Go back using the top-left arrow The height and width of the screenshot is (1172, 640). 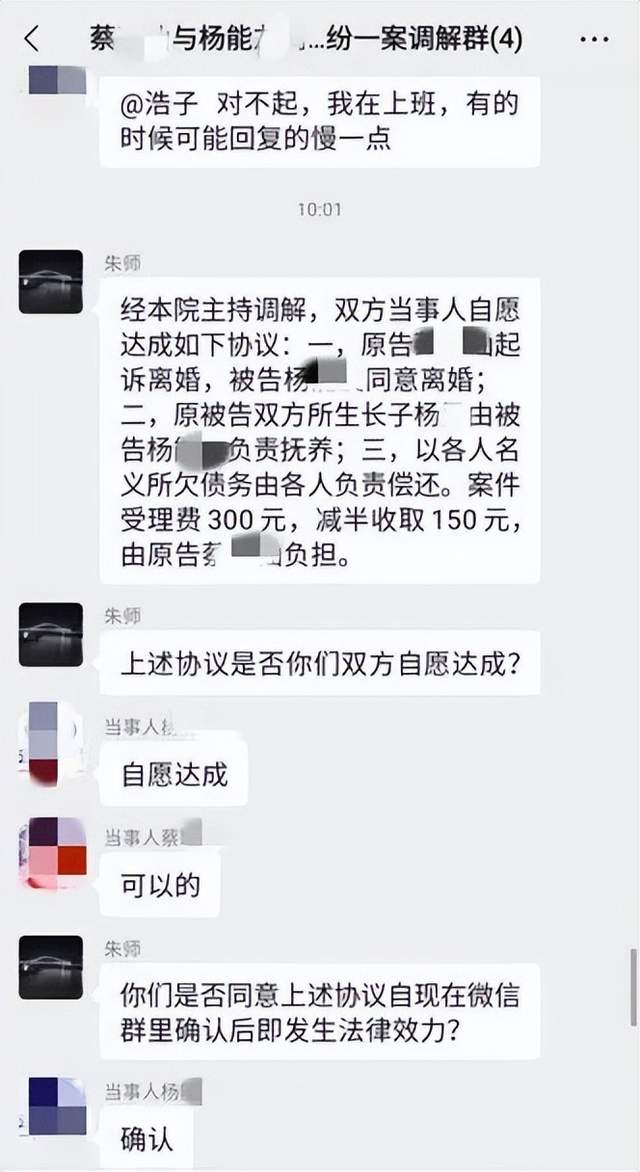[x=31, y=39]
